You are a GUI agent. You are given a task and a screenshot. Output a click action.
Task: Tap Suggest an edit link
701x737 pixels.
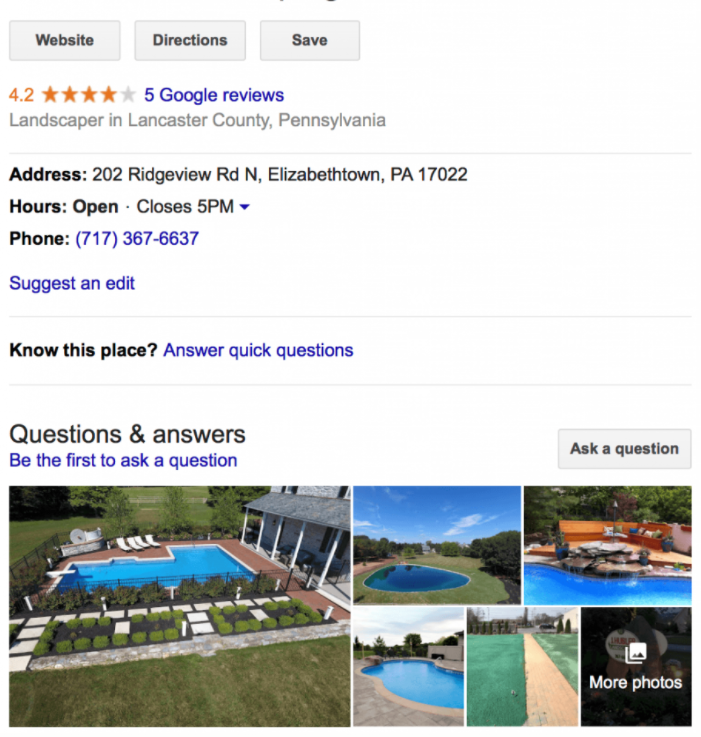(x=72, y=283)
